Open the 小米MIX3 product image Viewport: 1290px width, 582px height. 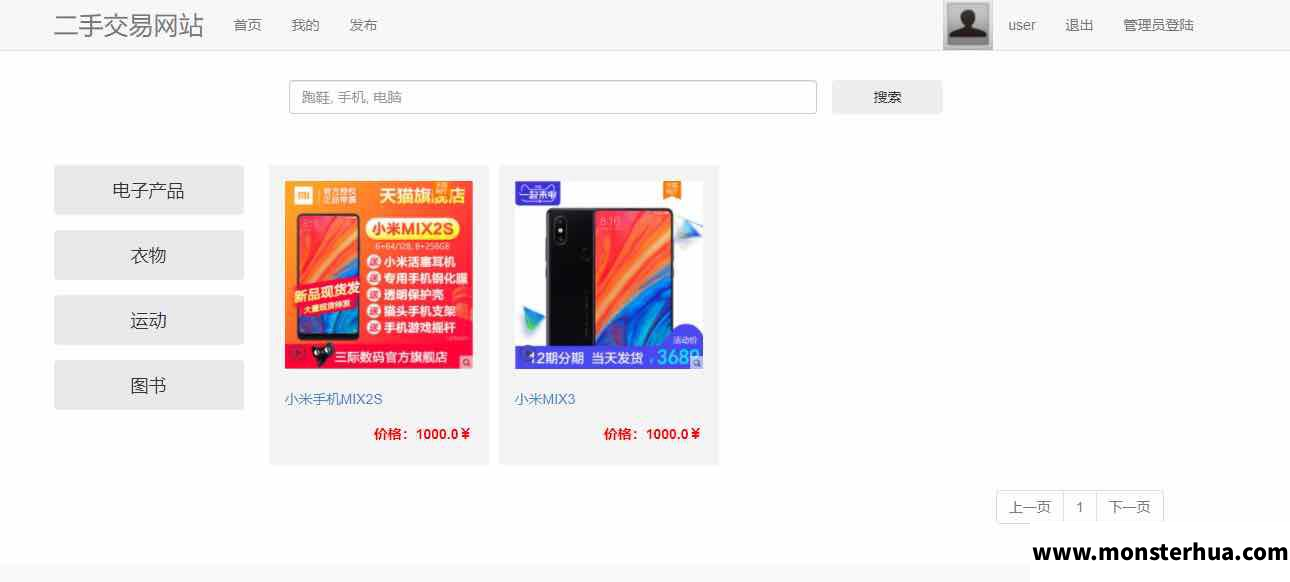608,275
